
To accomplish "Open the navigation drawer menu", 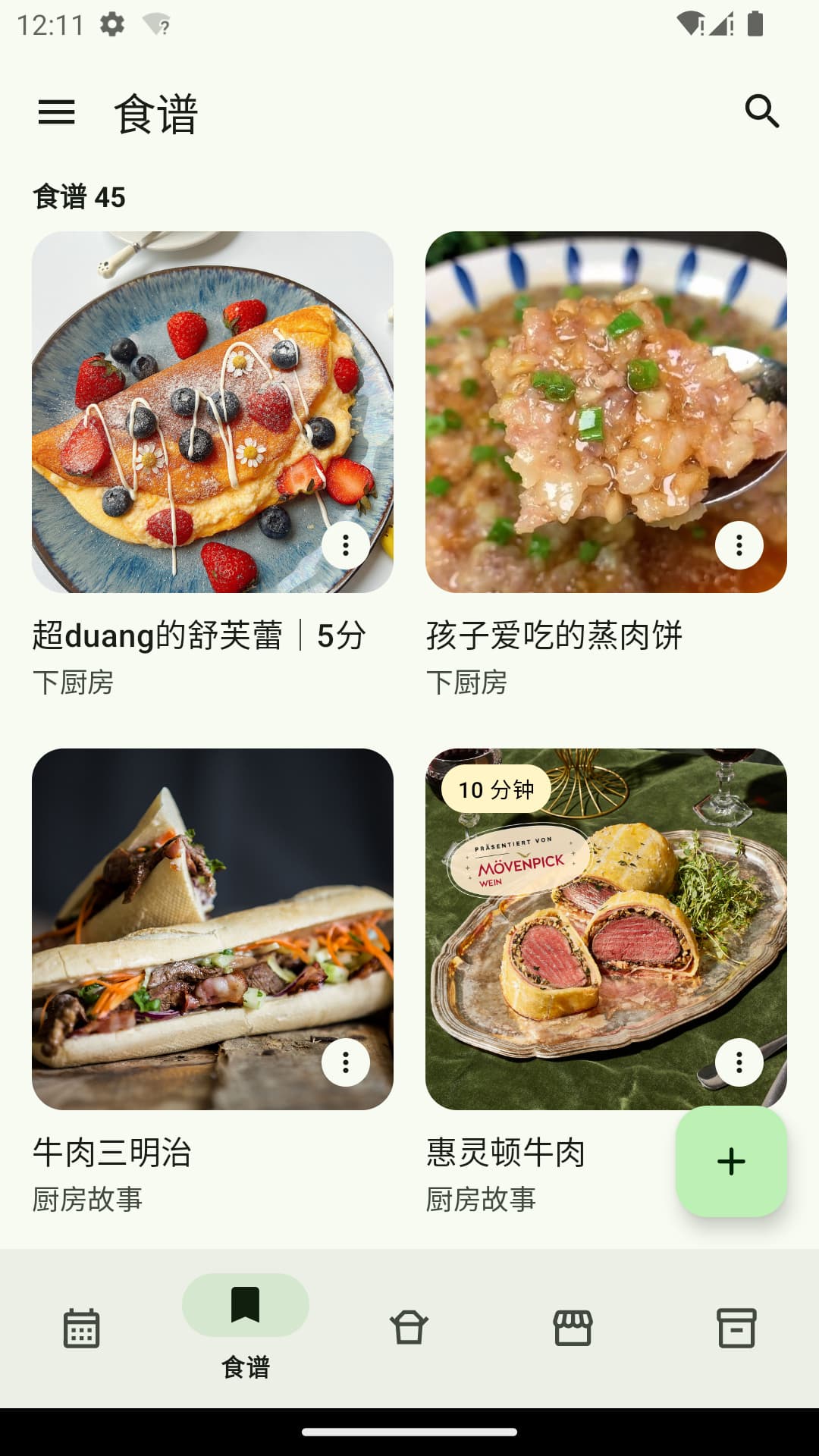I will (57, 112).
